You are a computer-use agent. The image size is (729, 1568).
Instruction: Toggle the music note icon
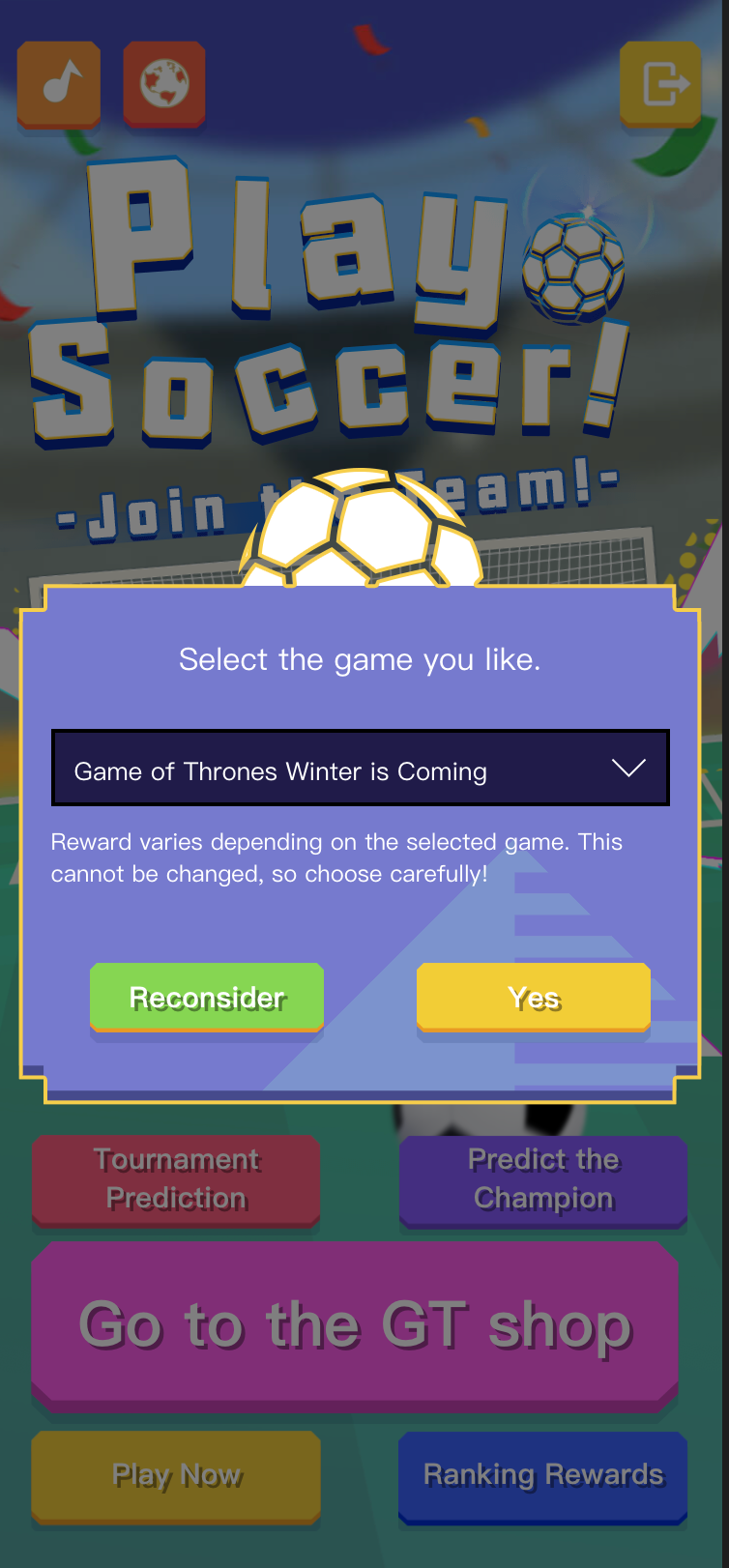[59, 84]
